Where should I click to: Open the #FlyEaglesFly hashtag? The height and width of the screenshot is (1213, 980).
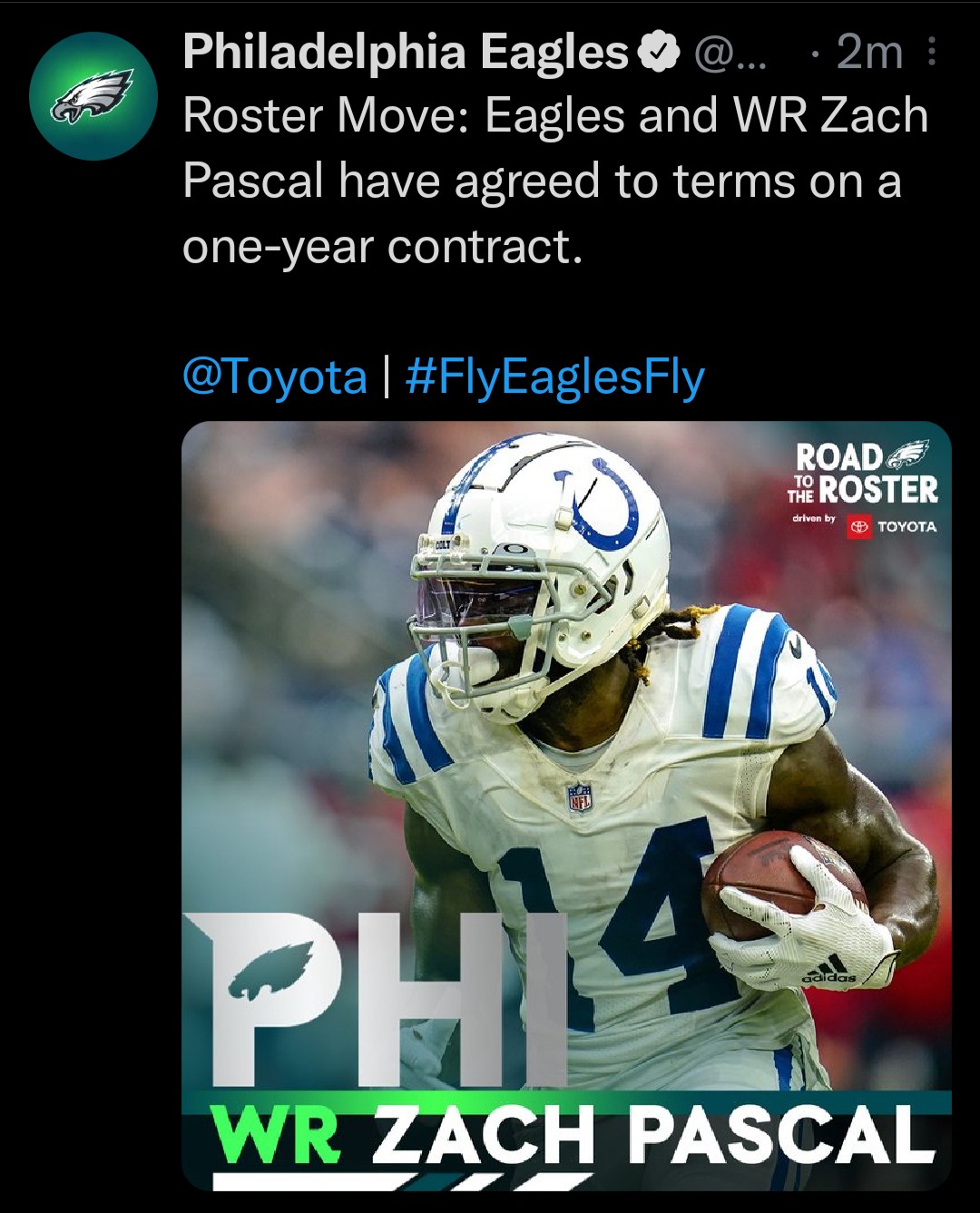click(x=554, y=377)
